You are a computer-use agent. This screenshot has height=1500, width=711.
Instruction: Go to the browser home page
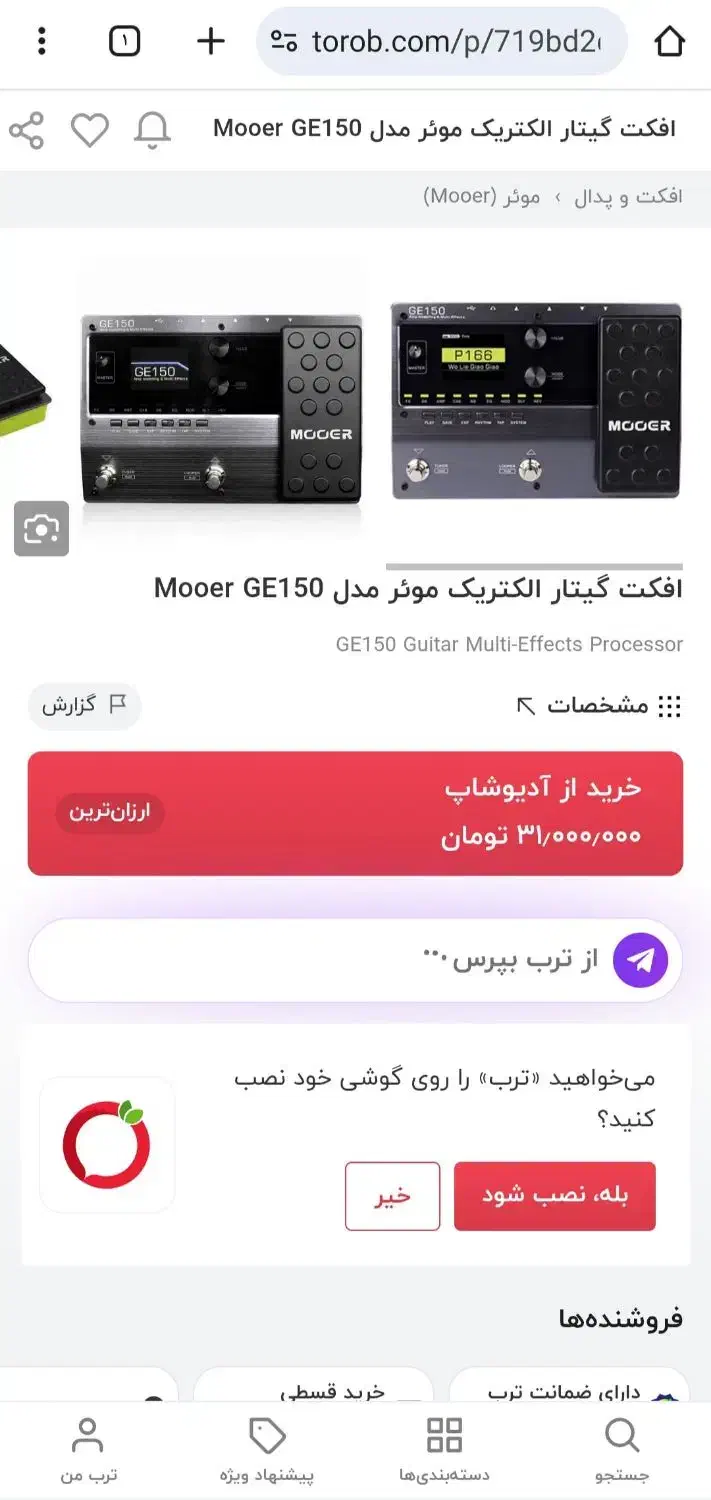(x=669, y=41)
